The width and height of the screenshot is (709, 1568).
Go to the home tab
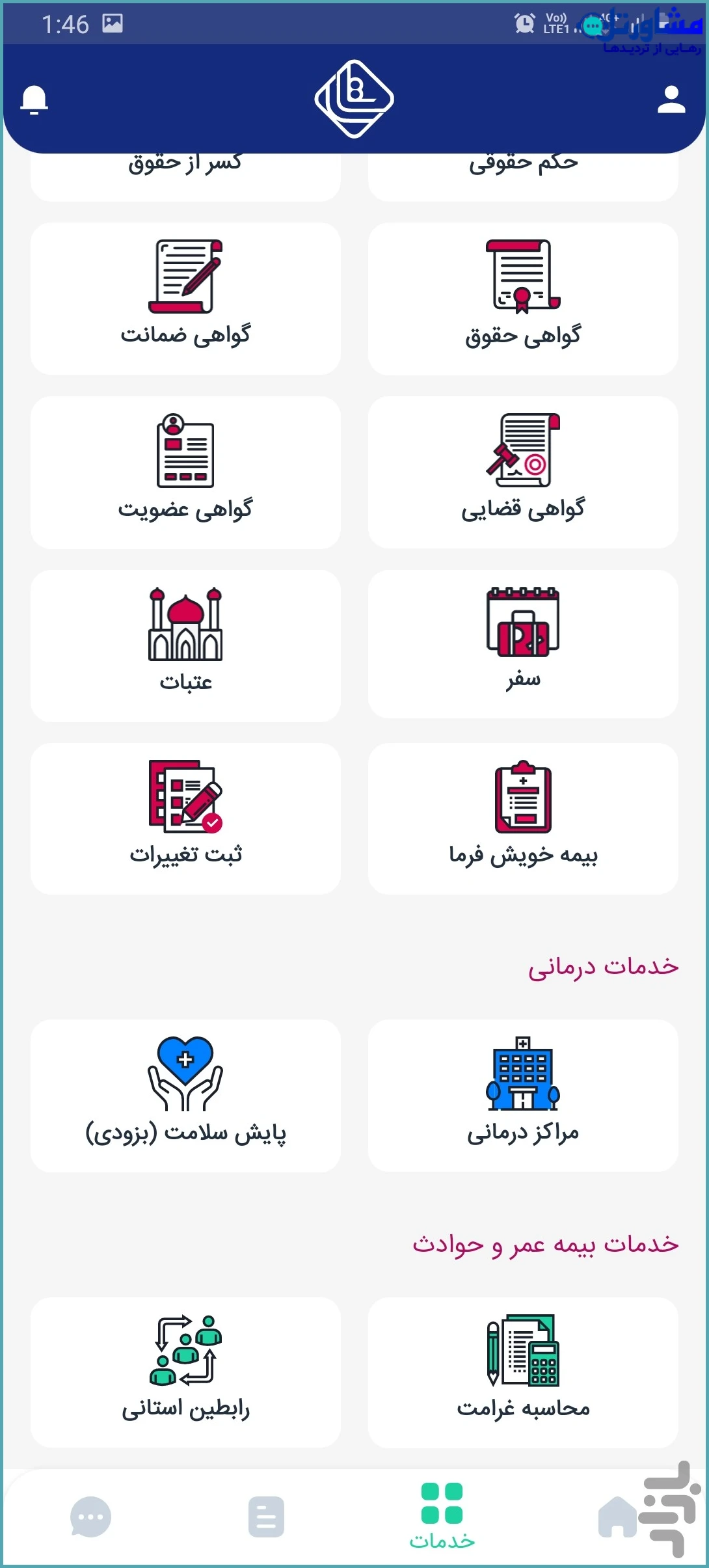[x=618, y=1517]
